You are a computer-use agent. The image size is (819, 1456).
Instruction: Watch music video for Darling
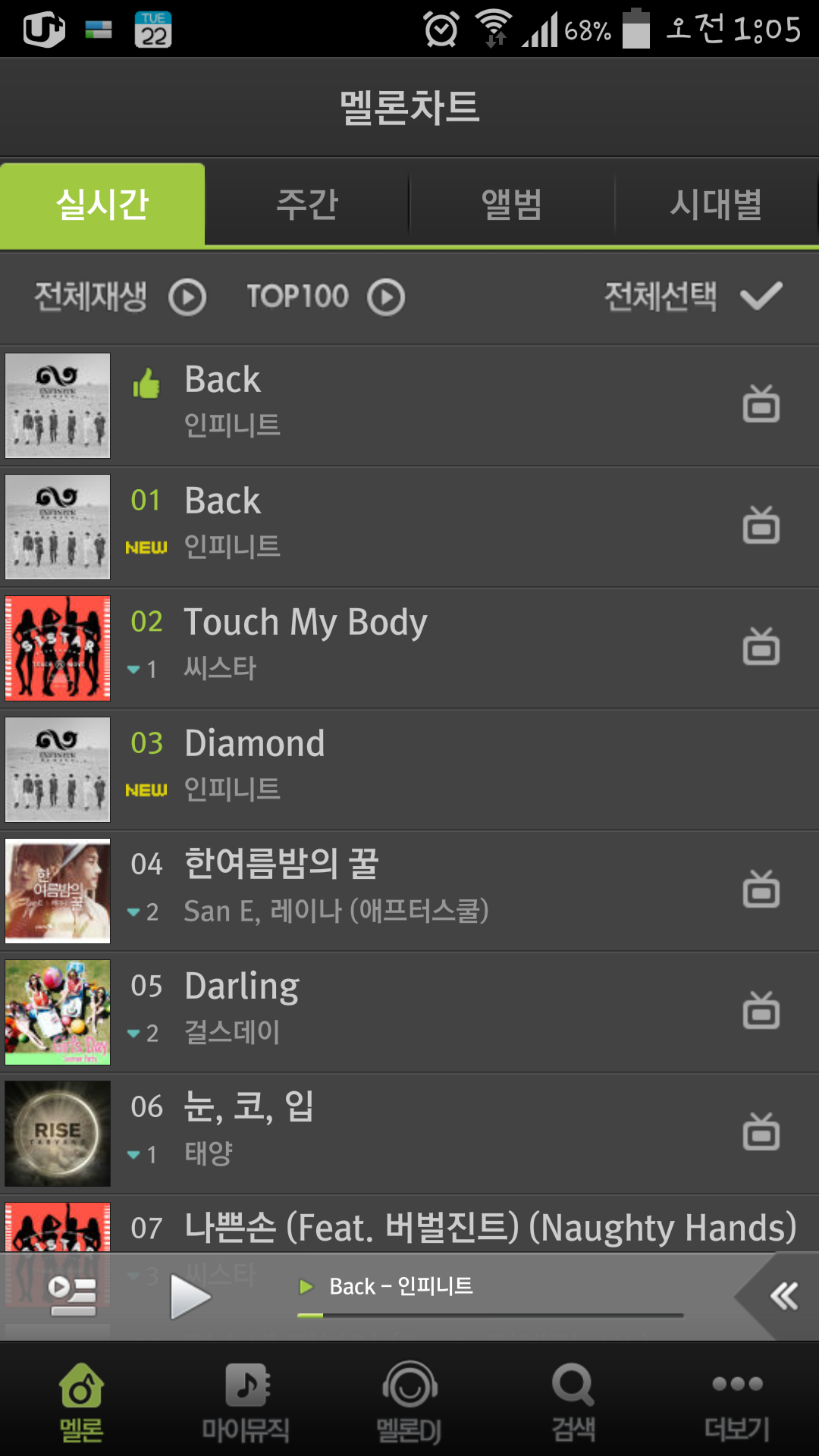[761, 1011]
